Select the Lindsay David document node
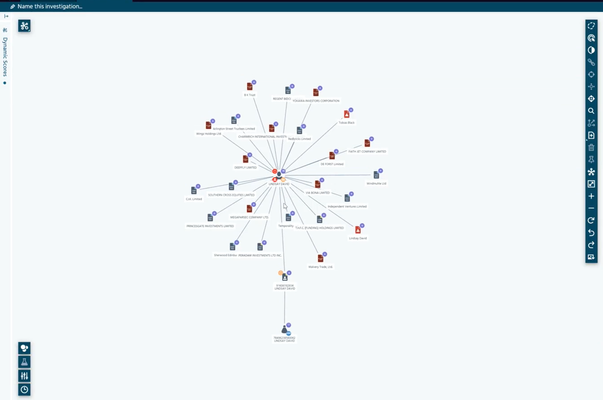This screenshot has height=400, width=603. click(358, 231)
